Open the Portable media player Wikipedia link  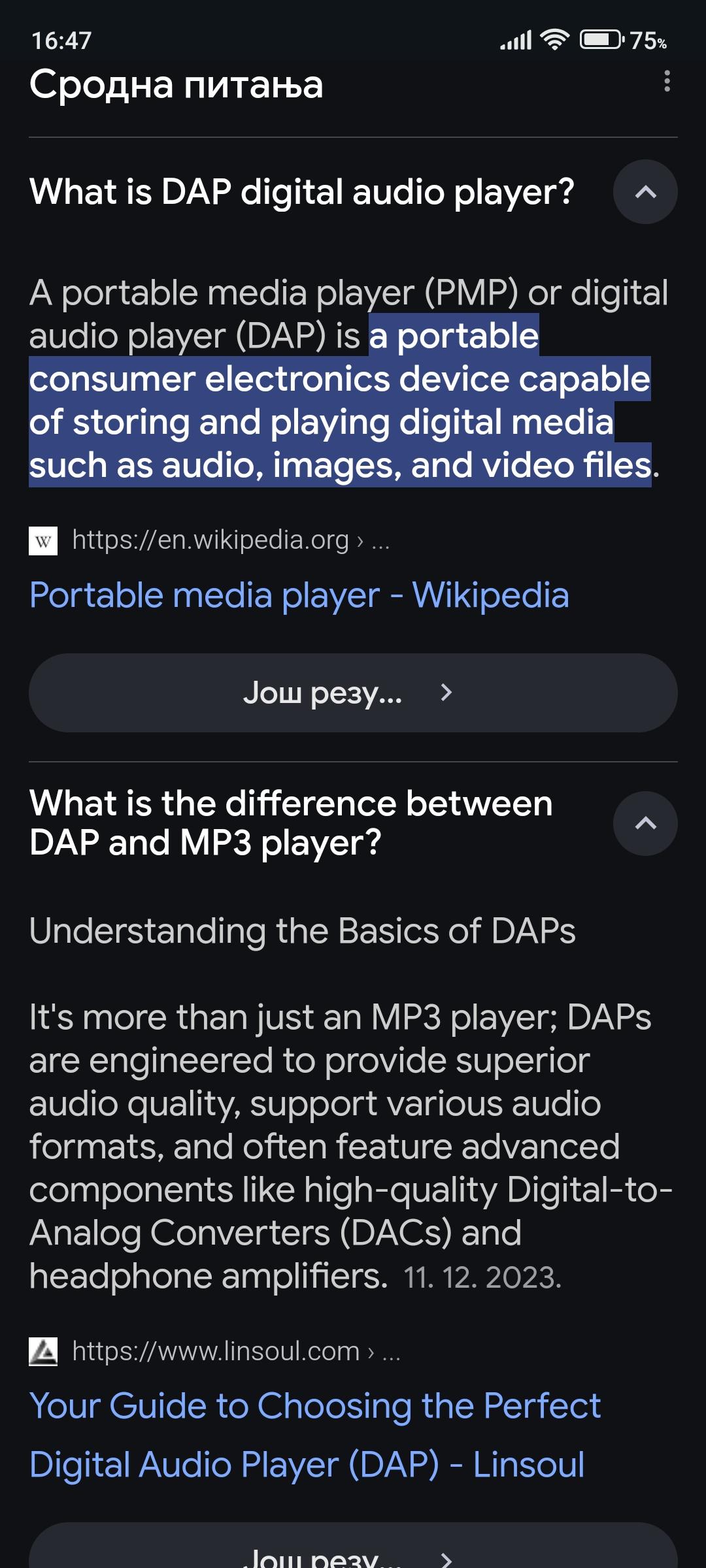299,595
